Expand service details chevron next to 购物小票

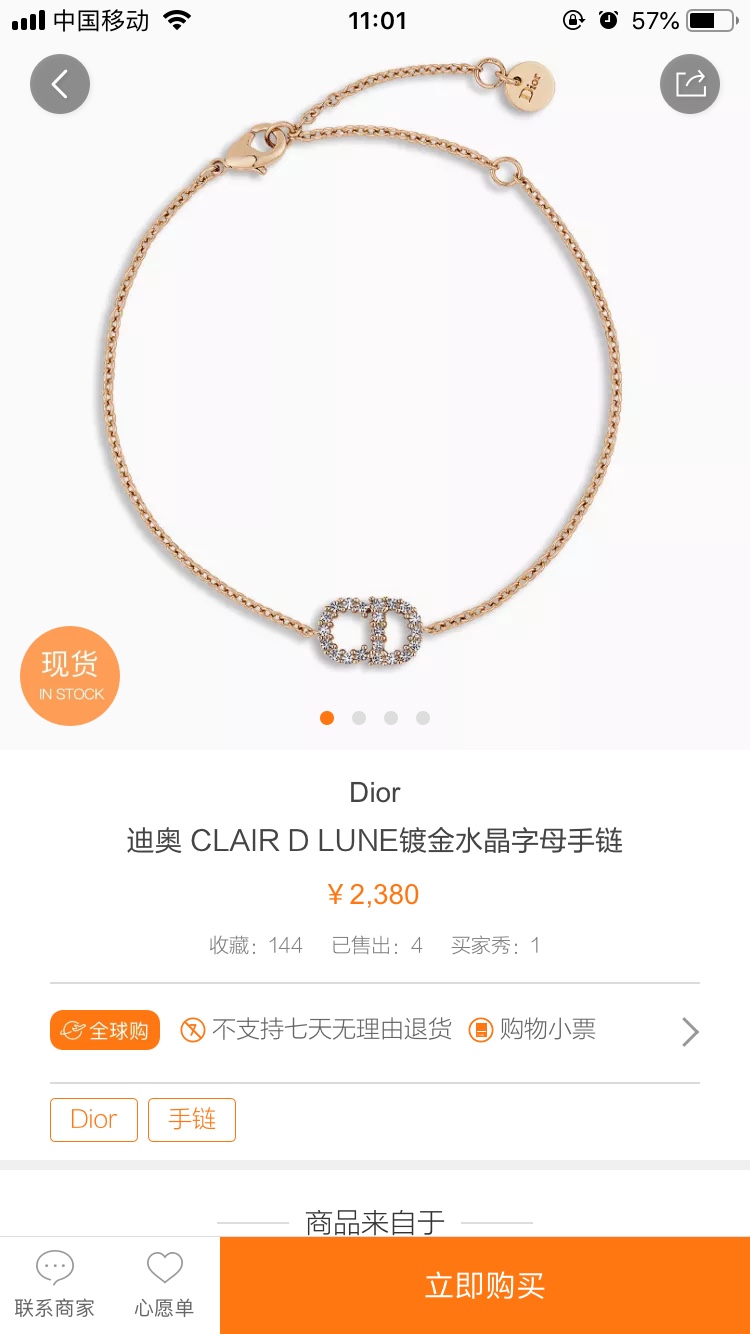pyautogui.click(x=690, y=1031)
